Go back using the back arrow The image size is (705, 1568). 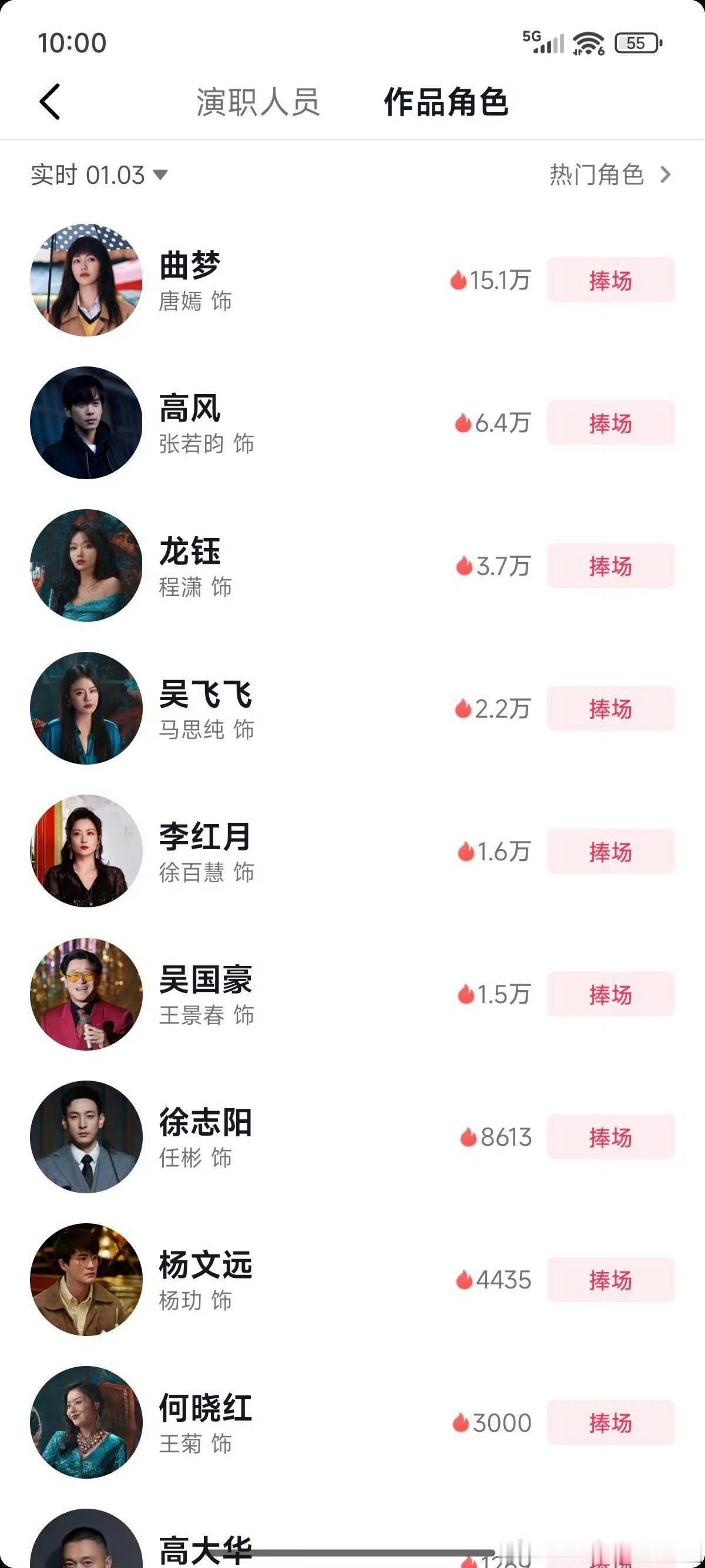50,102
